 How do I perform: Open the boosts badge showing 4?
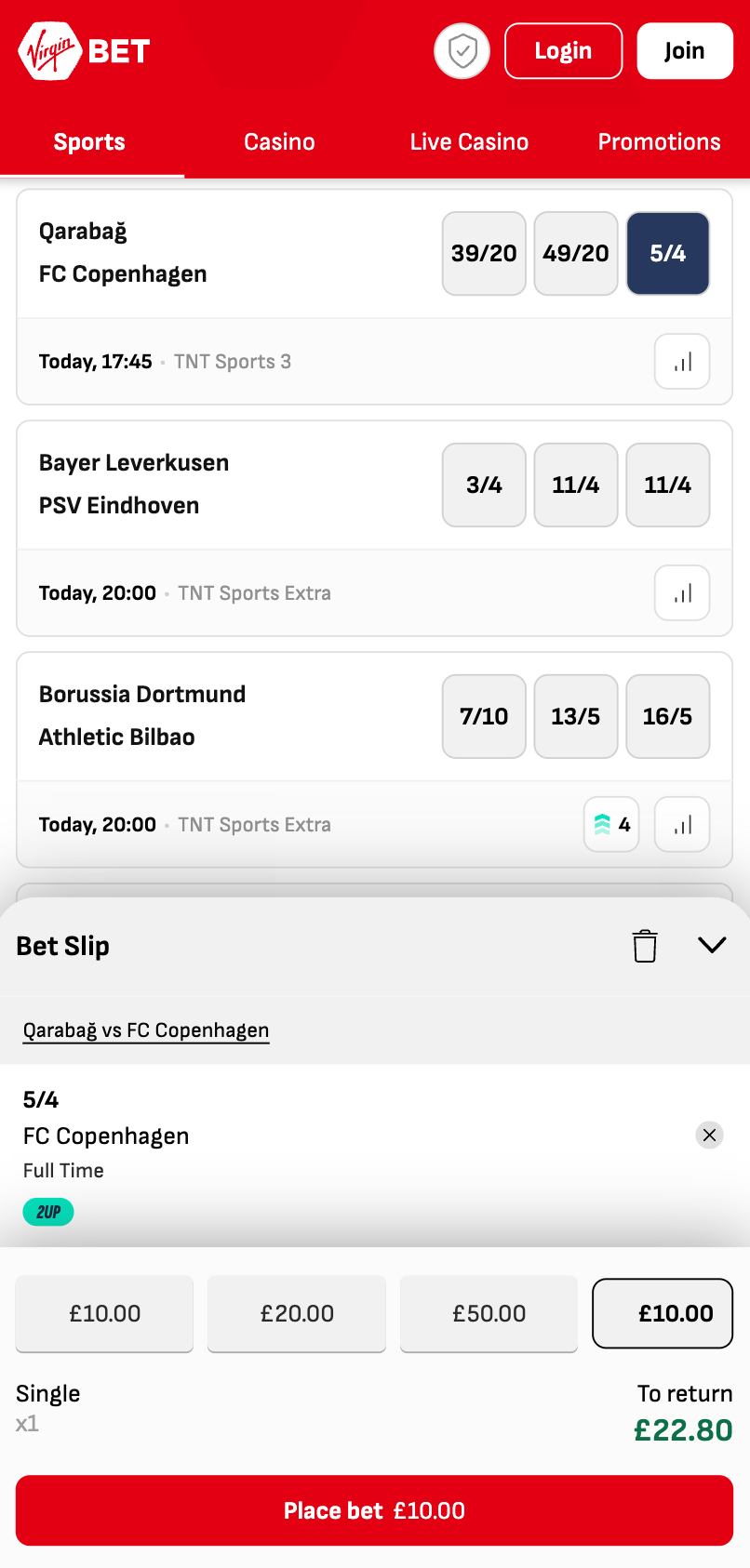[611, 825]
